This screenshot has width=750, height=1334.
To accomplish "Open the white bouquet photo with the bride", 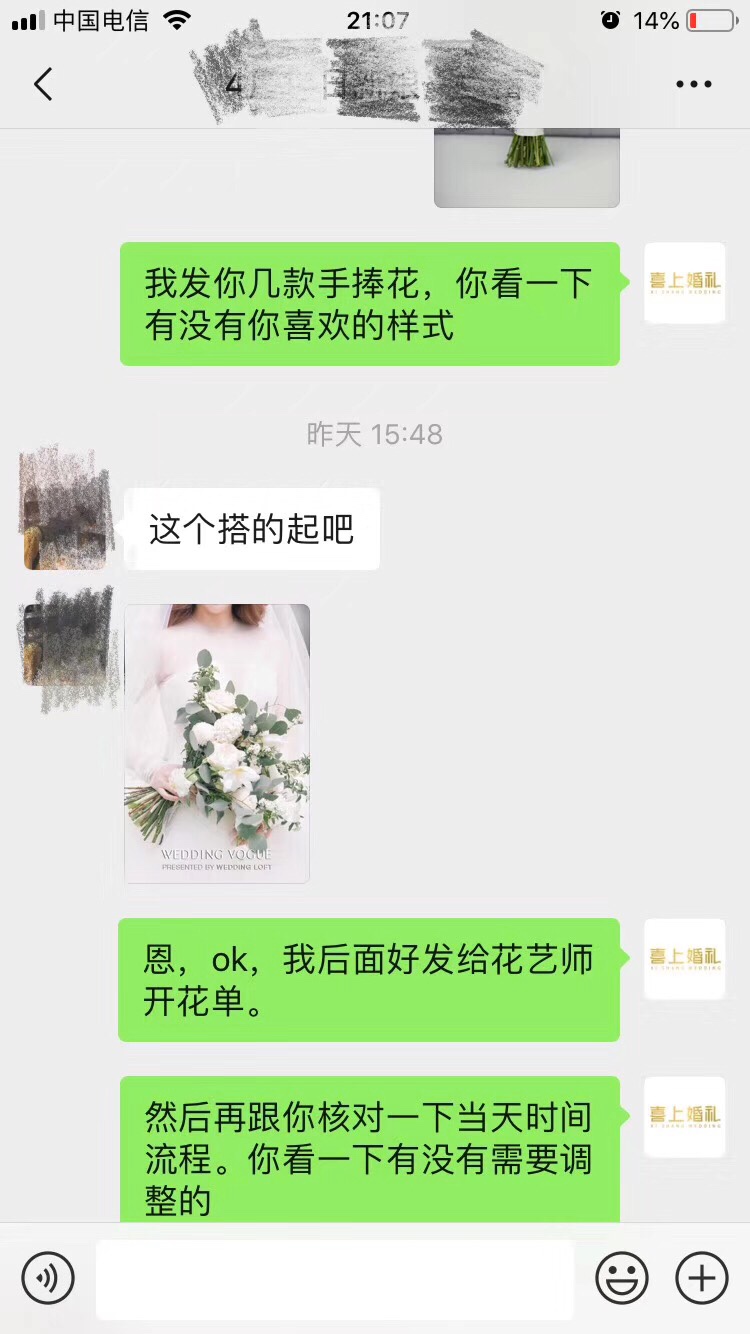I will (x=217, y=744).
